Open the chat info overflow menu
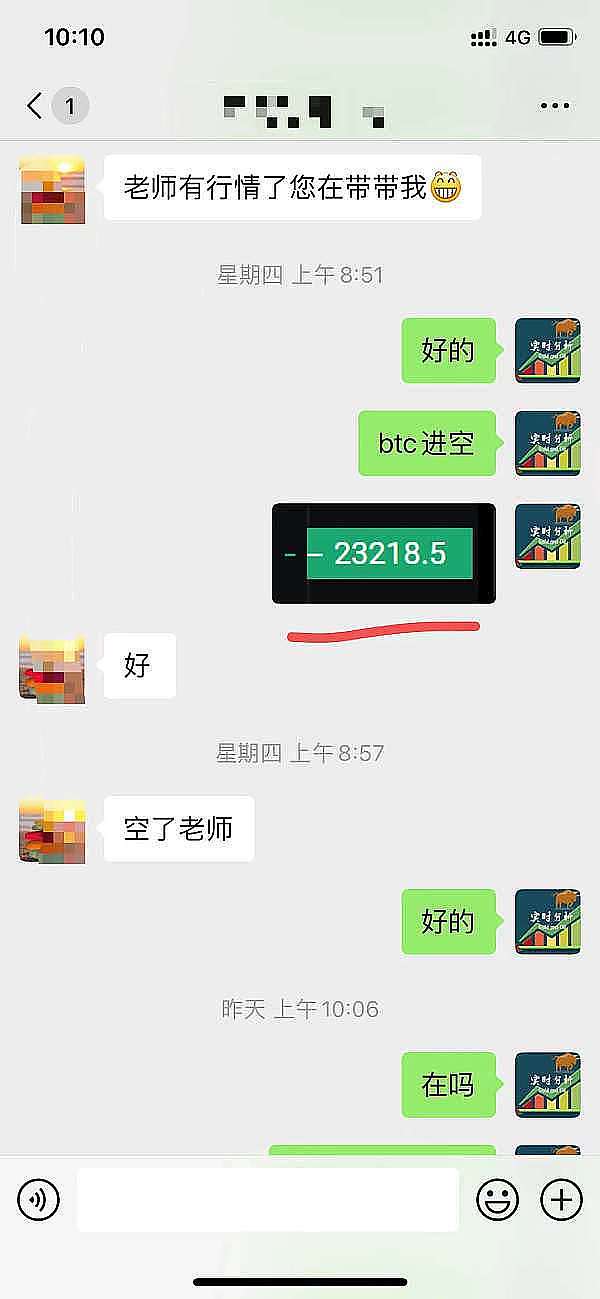600x1299 pixels. 554,106
